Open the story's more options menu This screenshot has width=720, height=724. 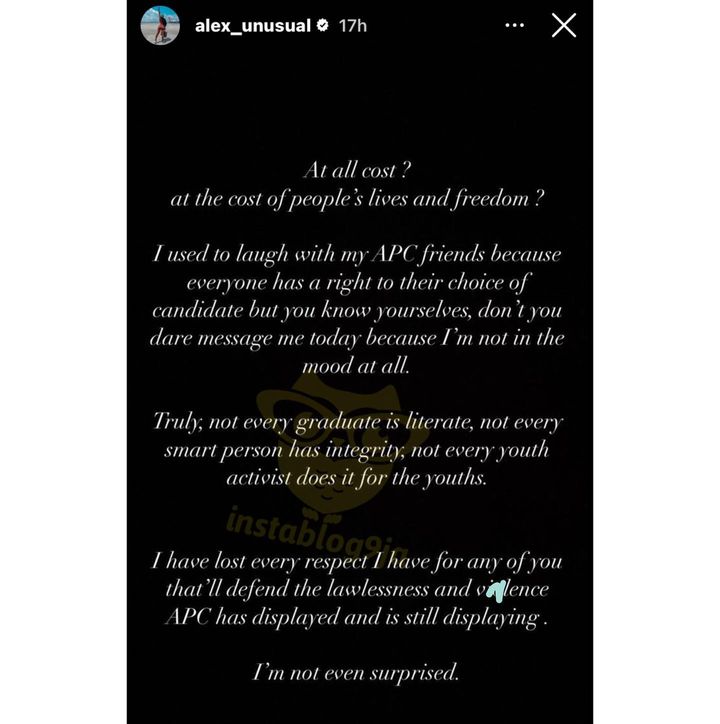[515, 26]
